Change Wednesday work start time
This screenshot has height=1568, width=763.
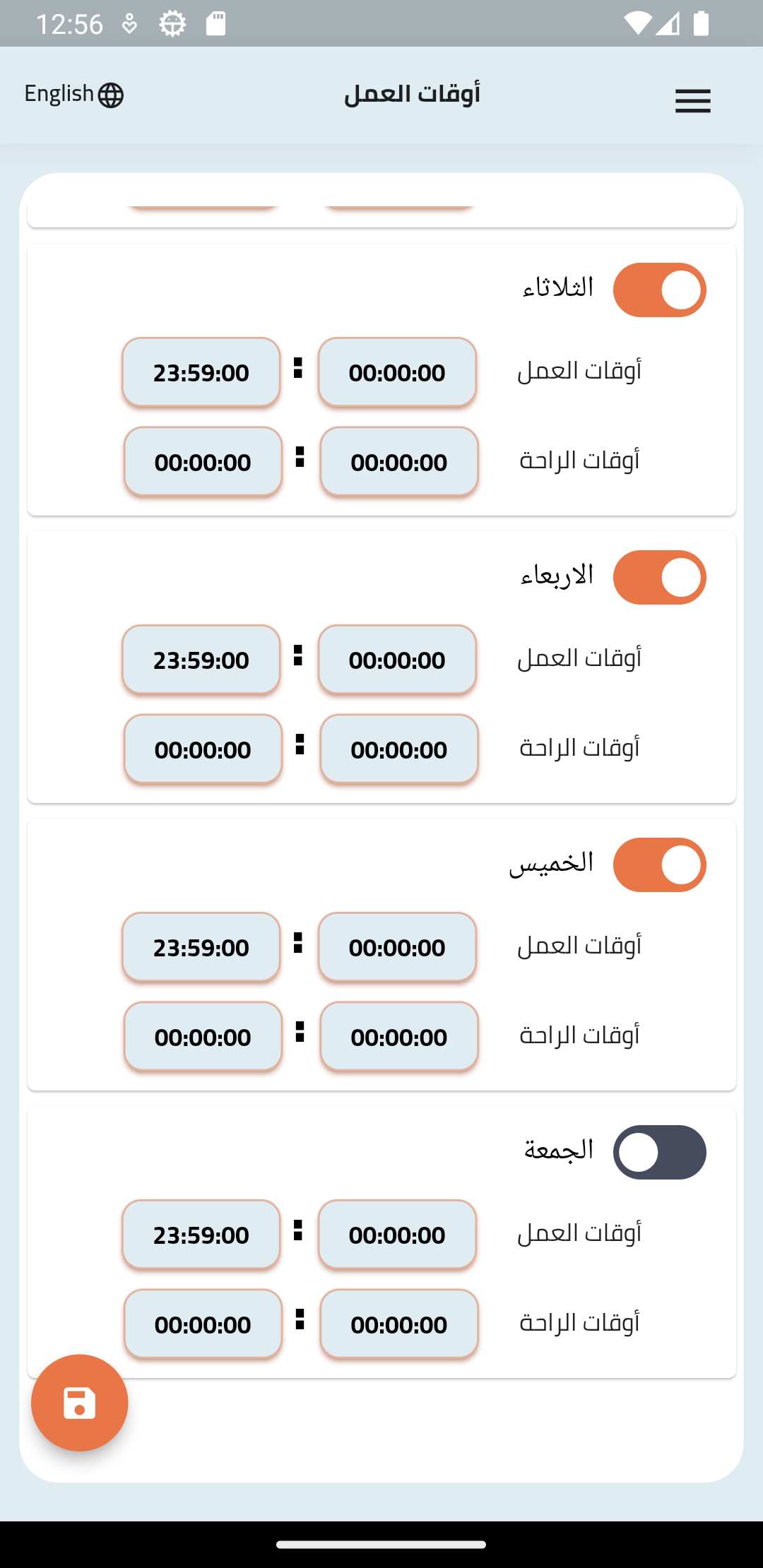(397, 660)
